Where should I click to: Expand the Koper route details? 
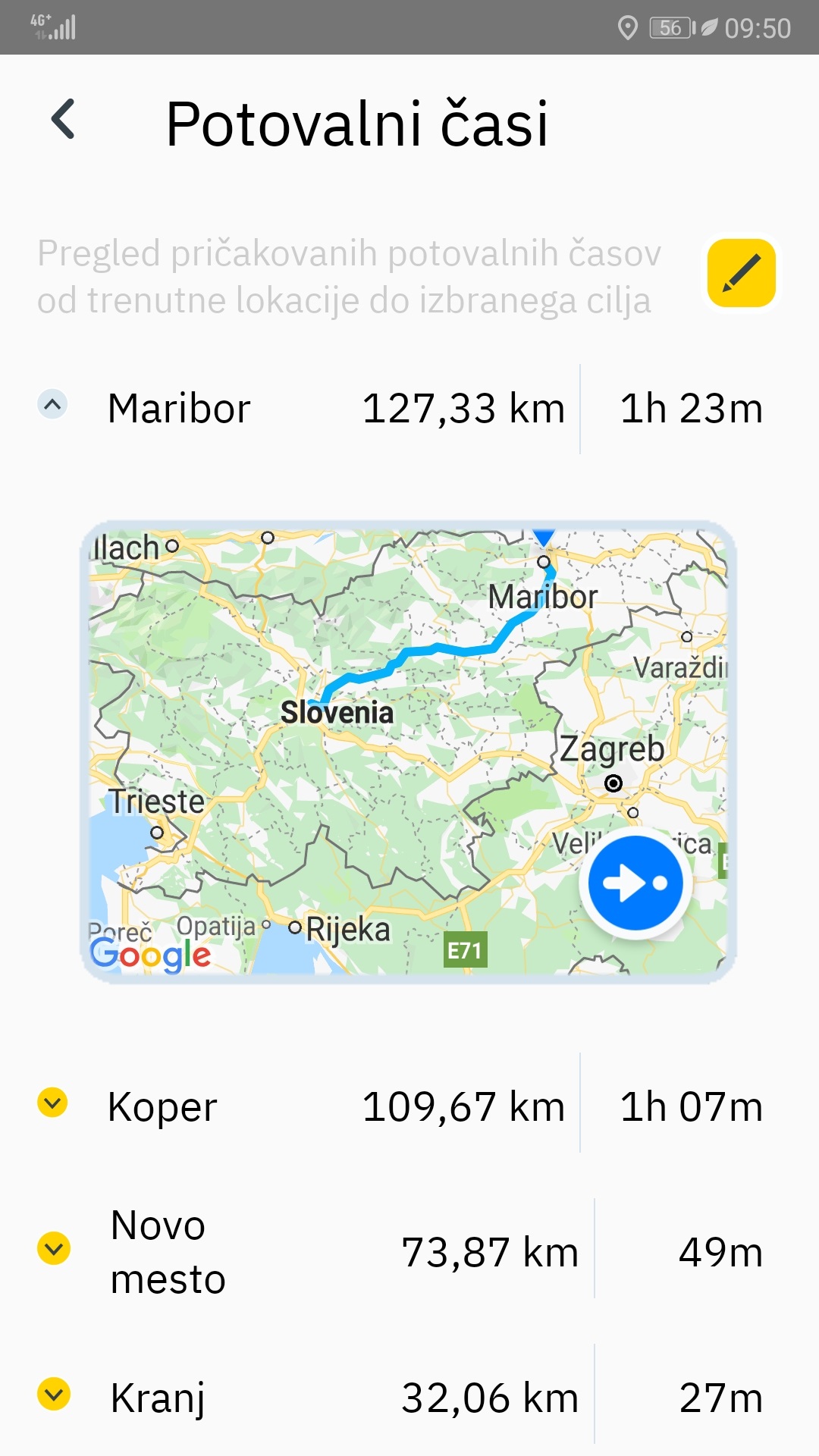click(x=53, y=1103)
